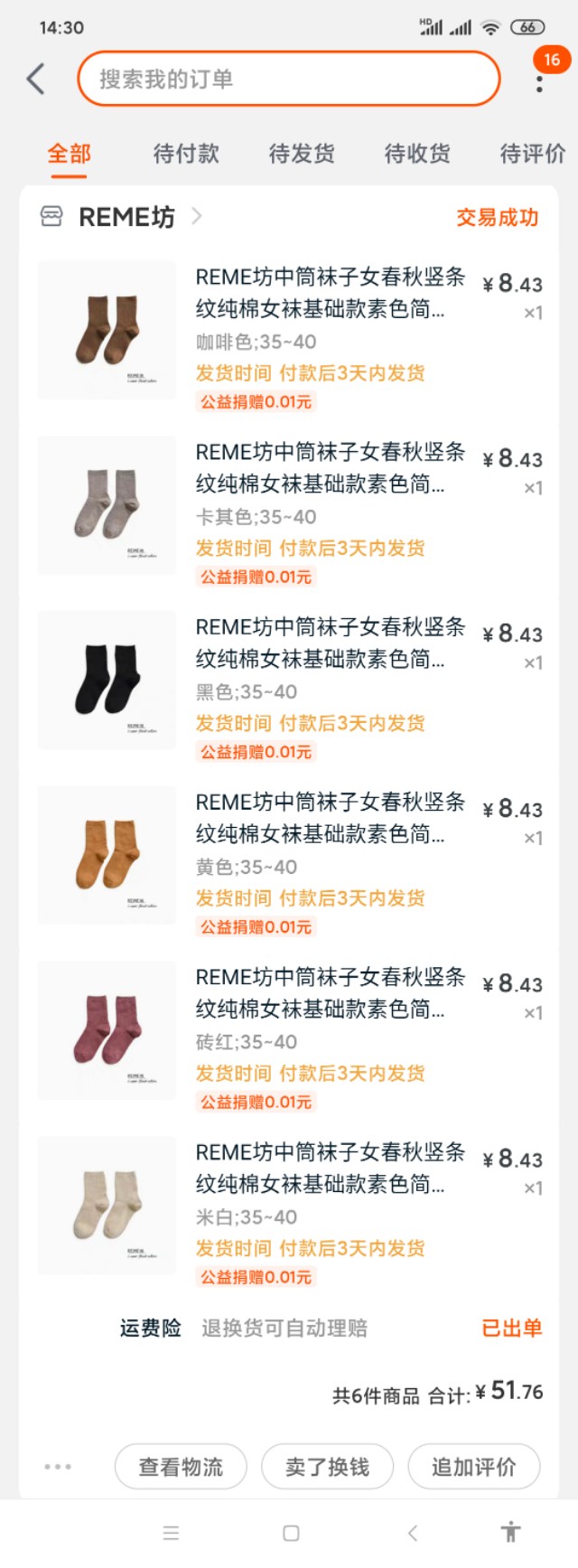Screen dimensions: 578x1568
Task: Go back using the top-left arrow
Action: (36, 79)
